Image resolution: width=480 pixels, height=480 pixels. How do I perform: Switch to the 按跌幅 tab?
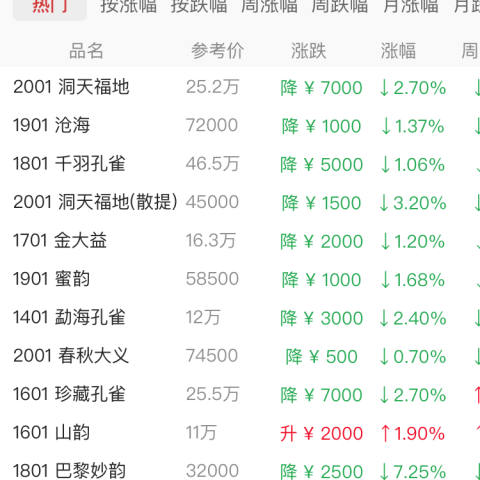(x=199, y=7)
